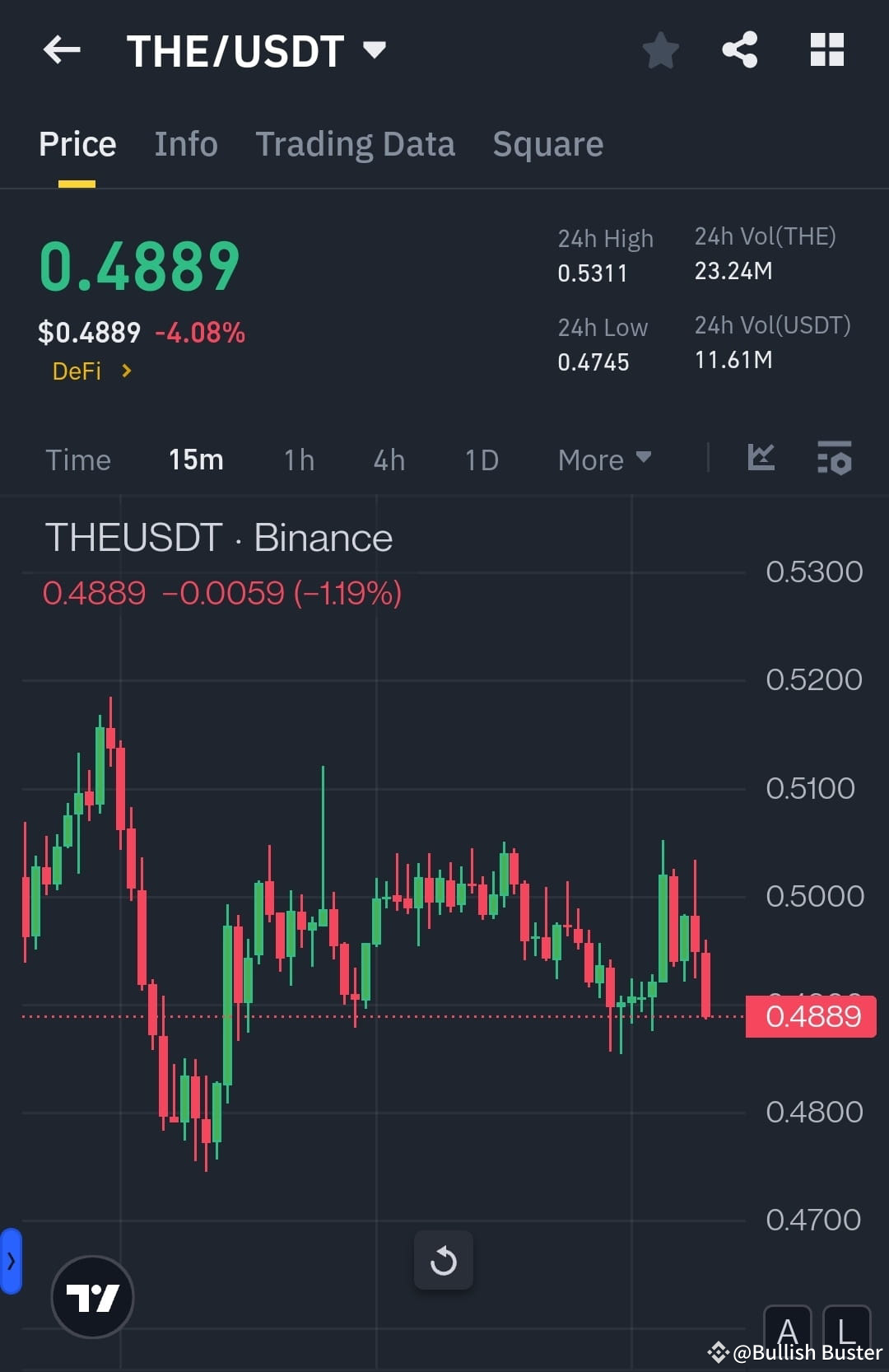Screen dimensions: 889x1372
Task: Tap the 0.4889 price tag on the axis
Action: pyautogui.click(x=810, y=1016)
